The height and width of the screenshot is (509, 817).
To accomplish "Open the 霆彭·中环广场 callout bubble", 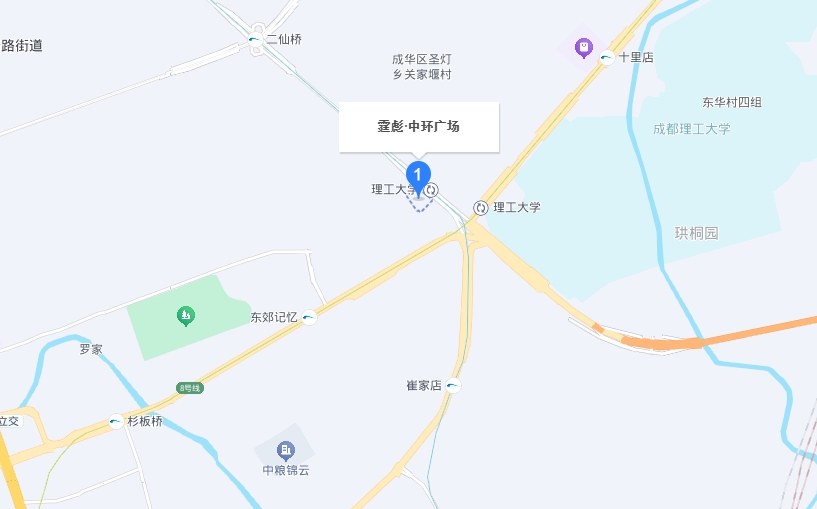I will [x=418, y=127].
